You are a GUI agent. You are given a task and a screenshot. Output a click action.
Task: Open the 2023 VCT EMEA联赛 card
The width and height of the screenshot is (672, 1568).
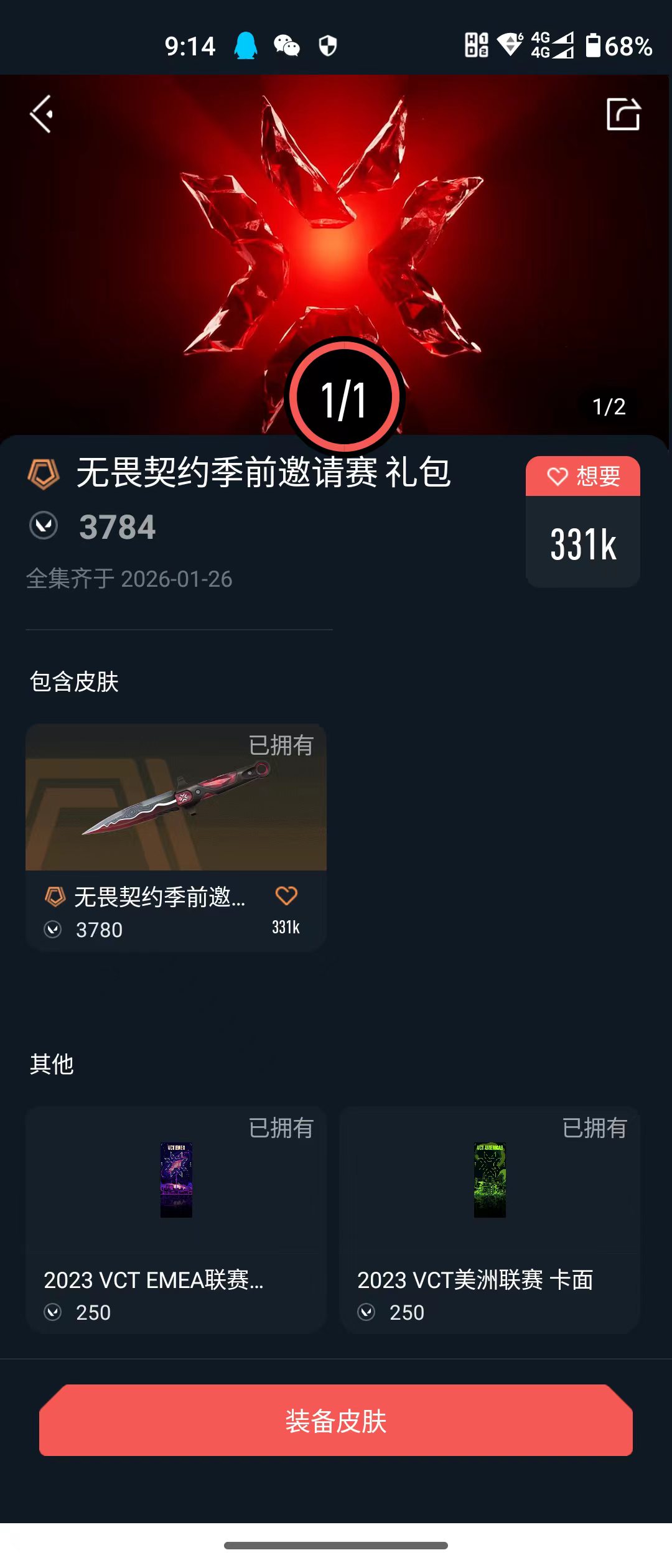[x=176, y=1220]
